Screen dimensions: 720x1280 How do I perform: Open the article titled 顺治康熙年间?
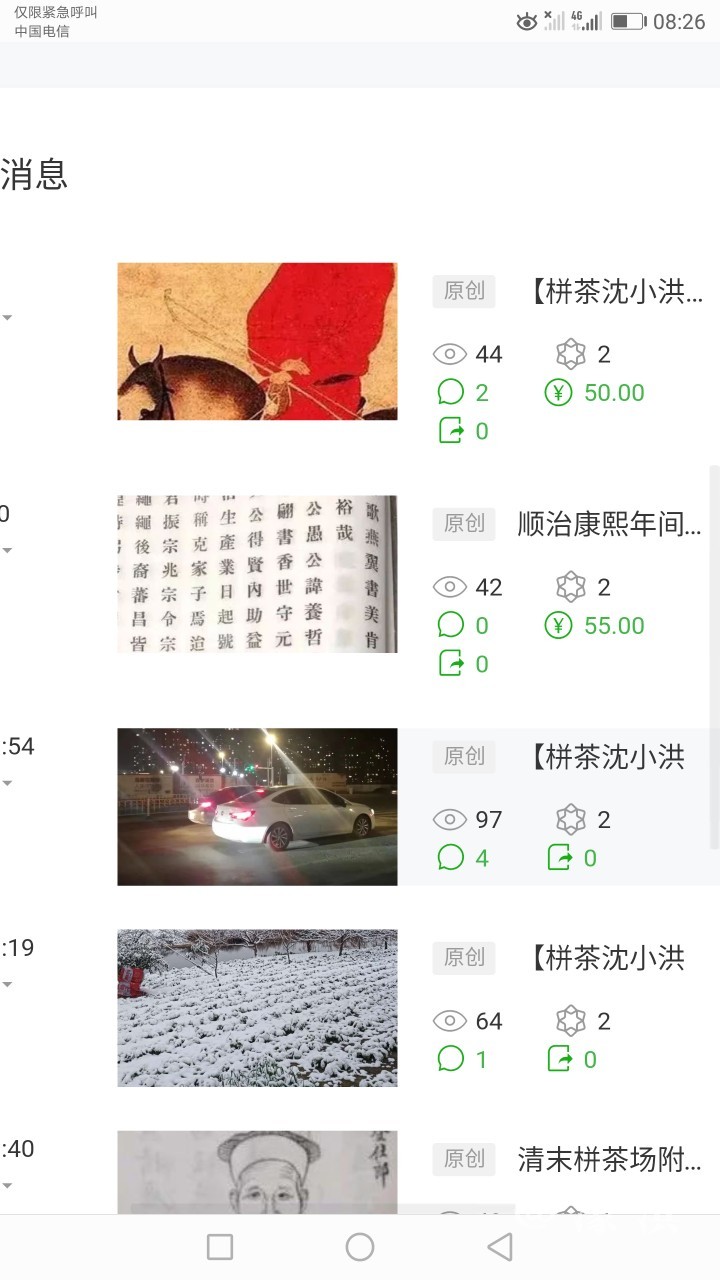coord(610,523)
